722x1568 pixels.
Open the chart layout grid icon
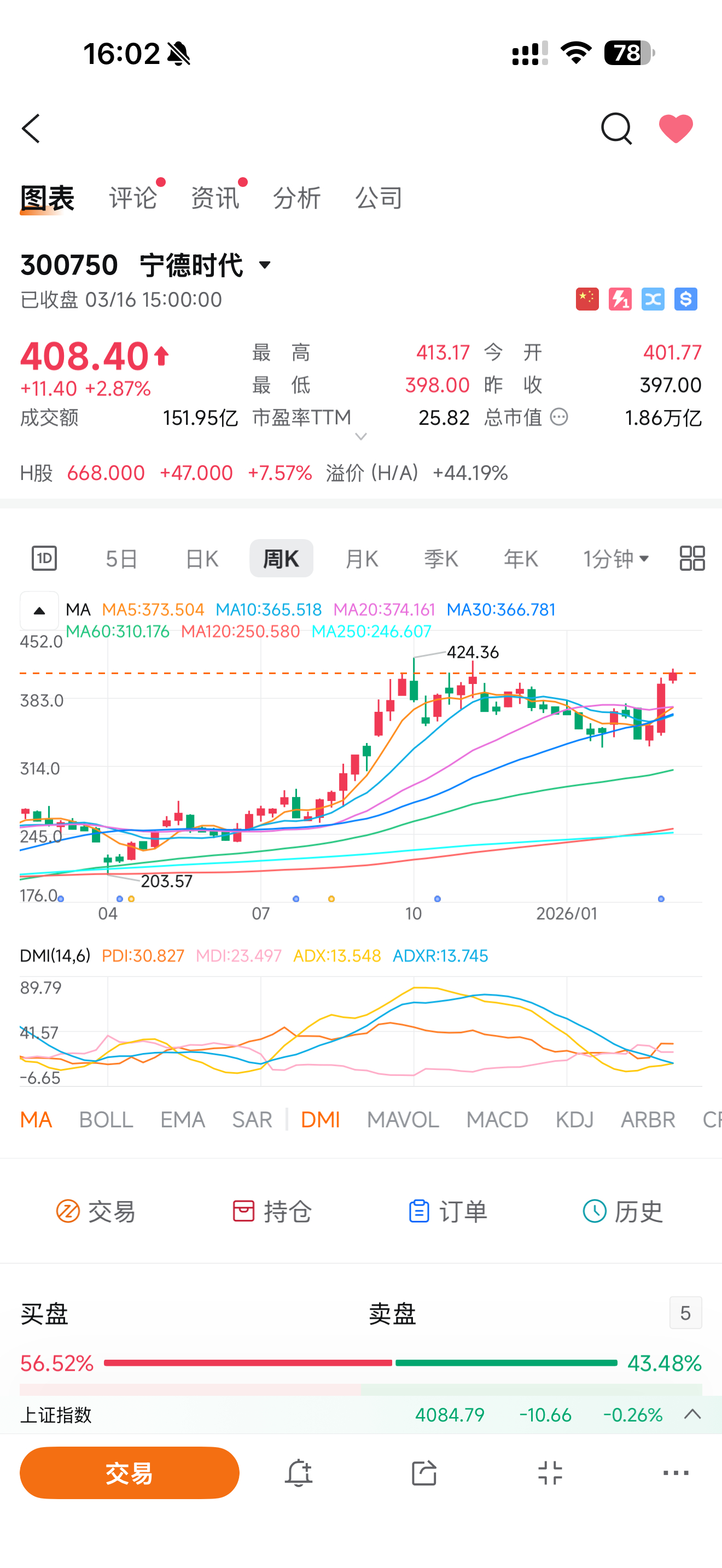point(690,558)
